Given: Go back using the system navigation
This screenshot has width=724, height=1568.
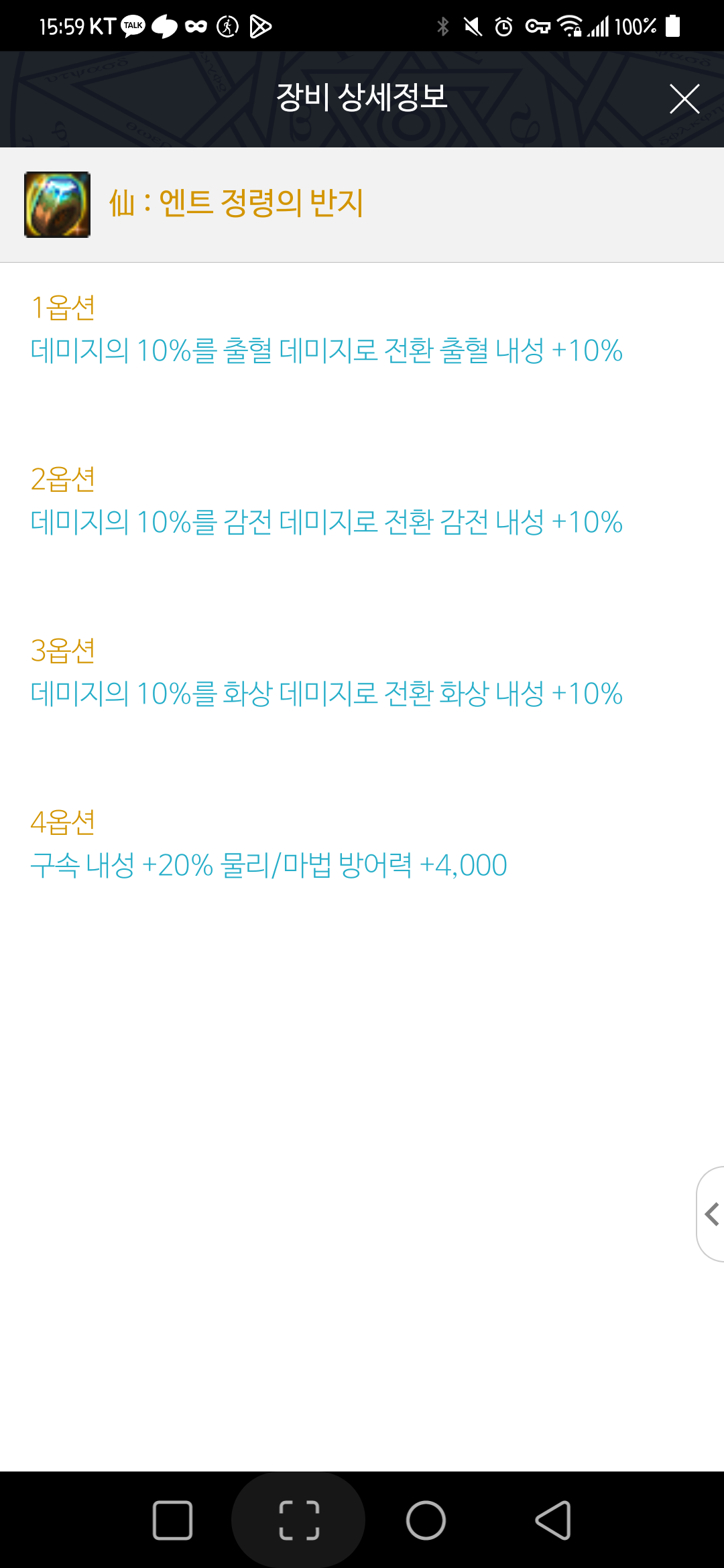Looking at the screenshot, I should tap(553, 1520).
